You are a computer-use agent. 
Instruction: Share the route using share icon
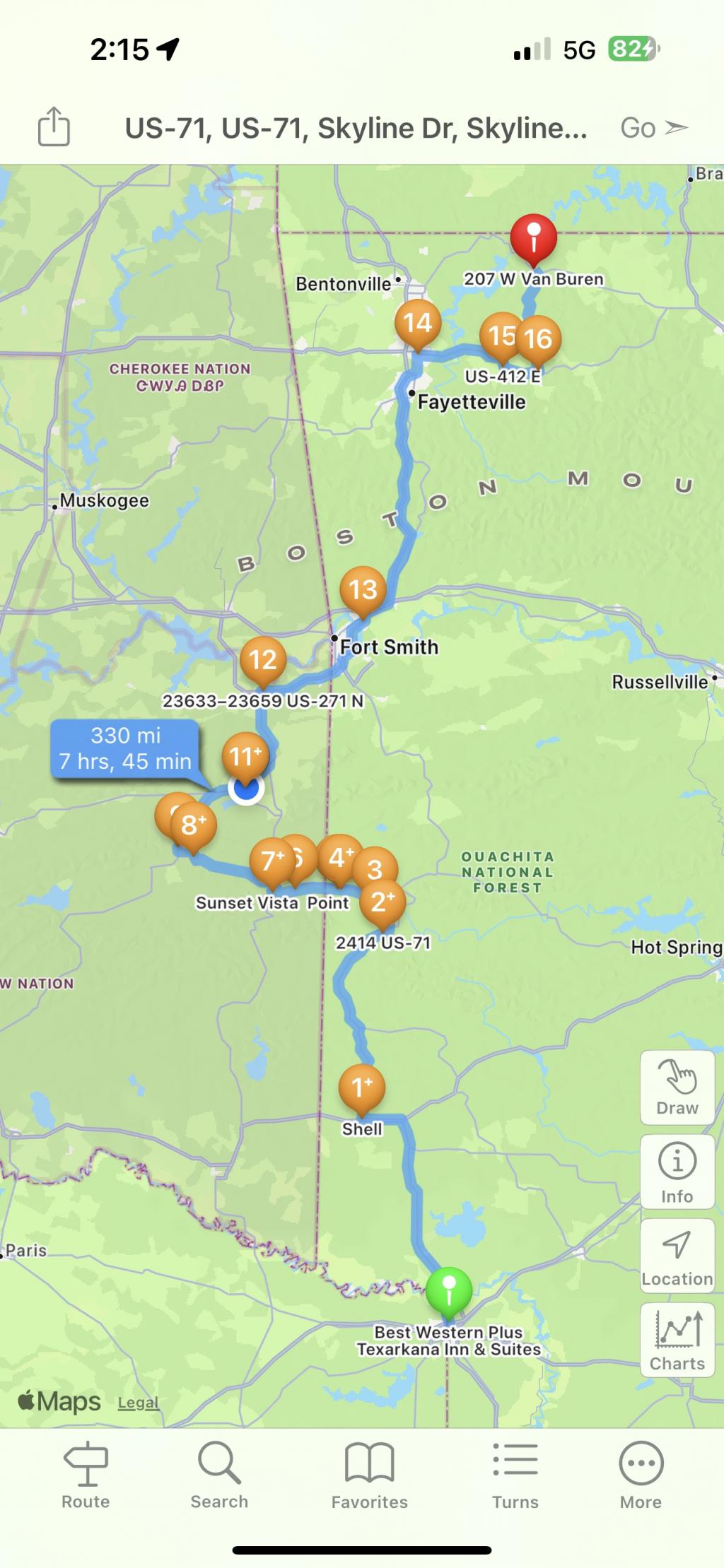(x=54, y=127)
